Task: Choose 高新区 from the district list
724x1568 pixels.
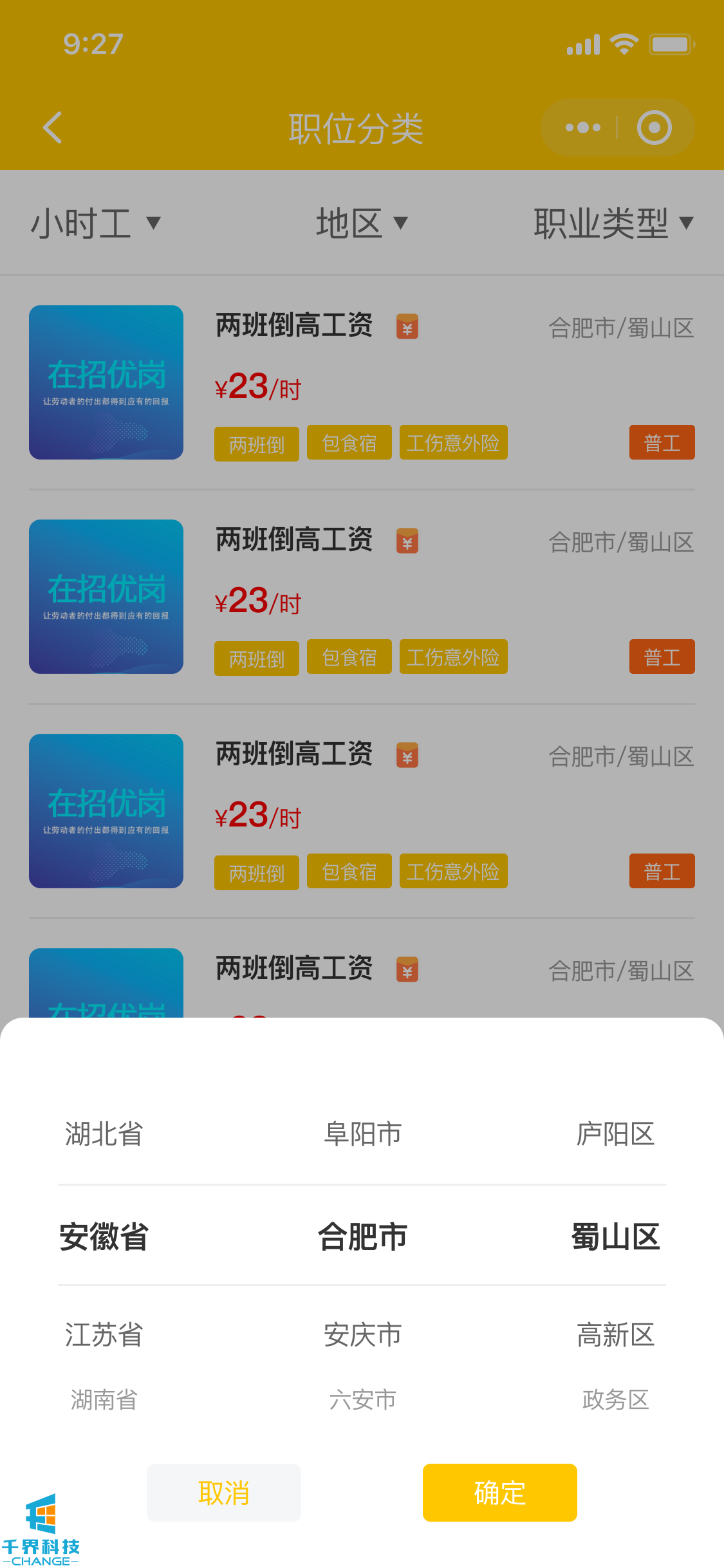Action: click(615, 1334)
